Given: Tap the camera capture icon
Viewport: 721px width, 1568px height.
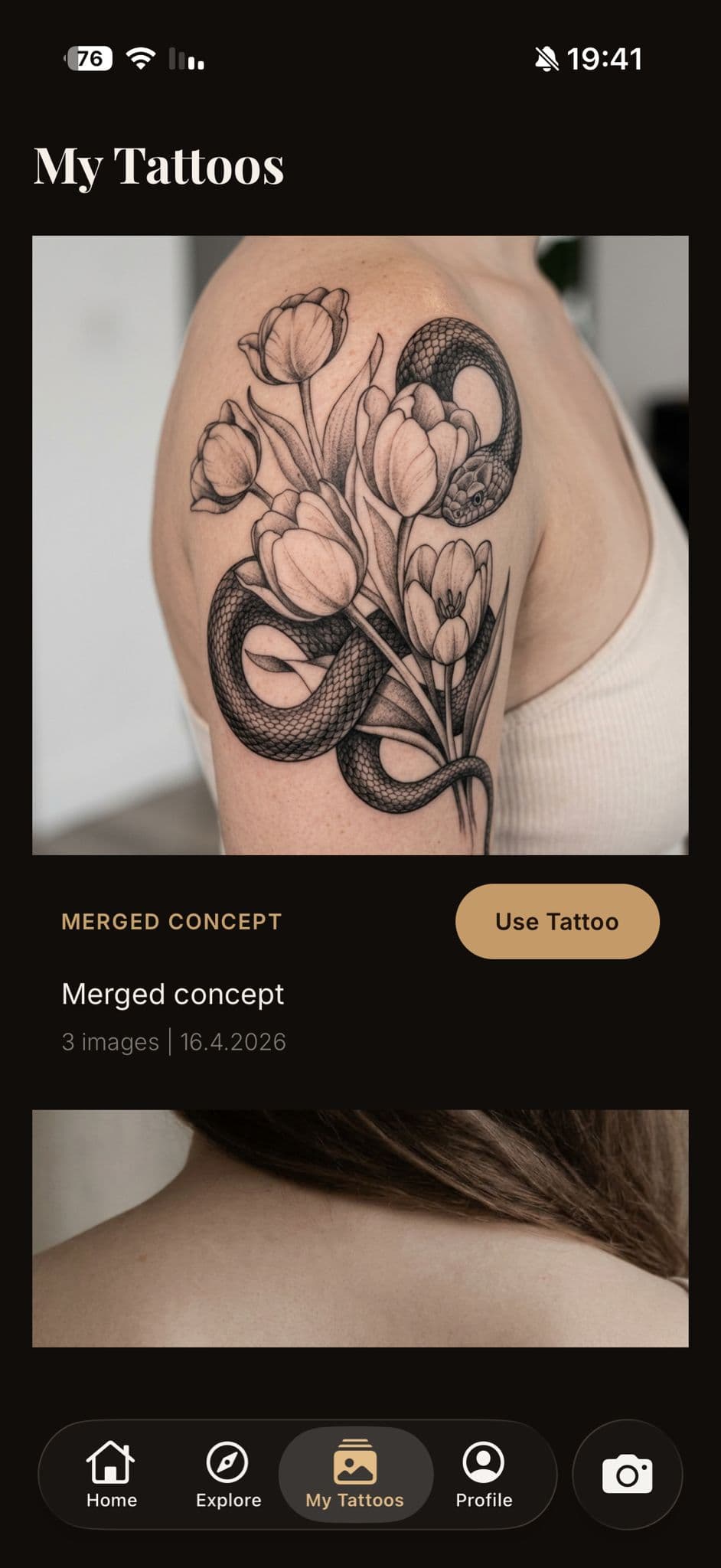Looking at the screenshot, I should click(x=627, y=1474).
